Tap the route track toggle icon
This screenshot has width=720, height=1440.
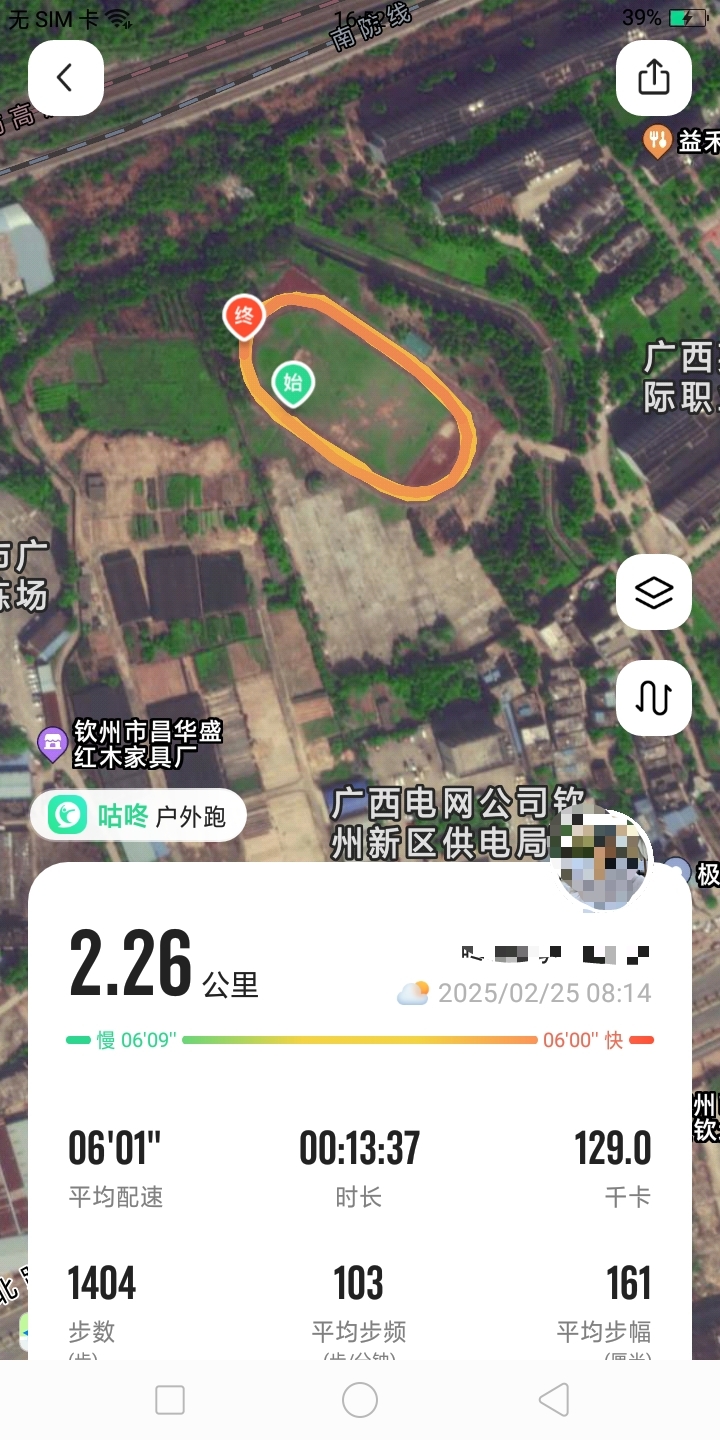(654, 698)
